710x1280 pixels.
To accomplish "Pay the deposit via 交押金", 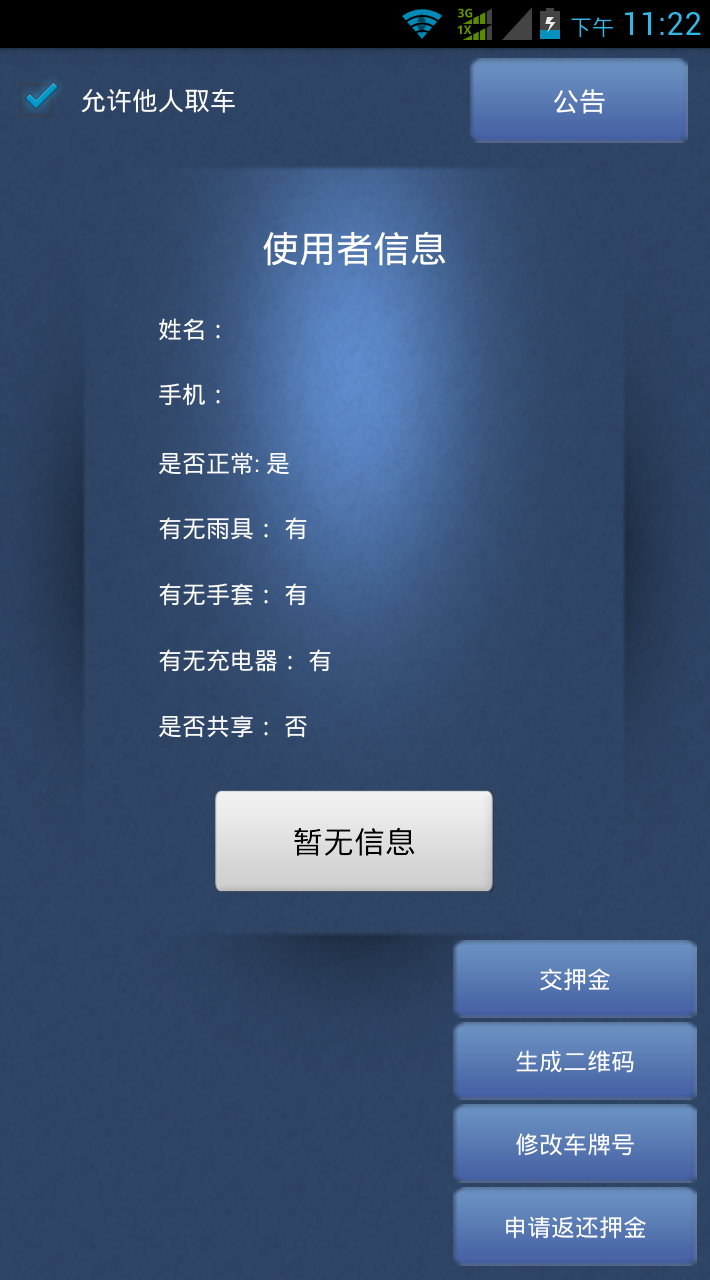I will coord(575,979).
